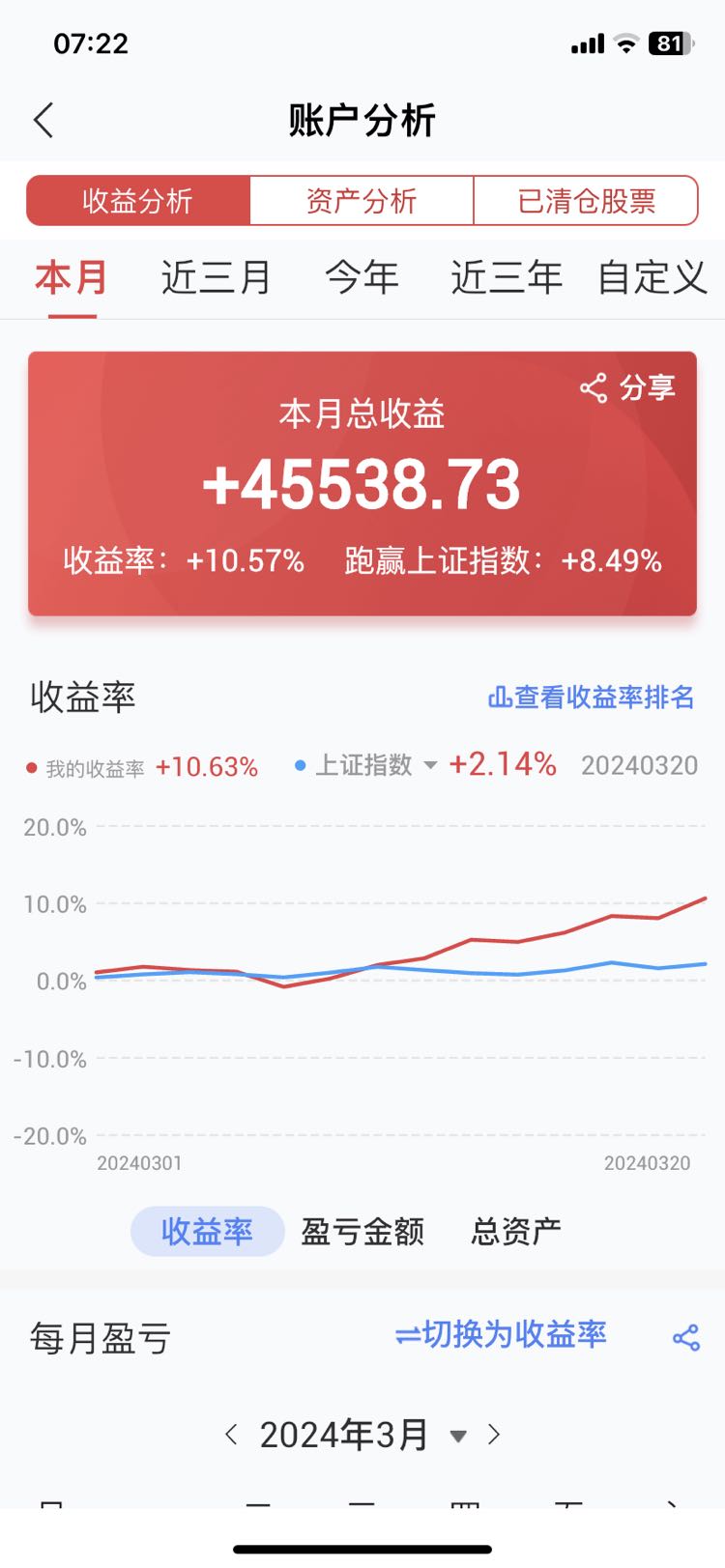This screenshot has width=725, height=1568.
Task: Select the 收益分析 segment
Action: coord(138,201)
